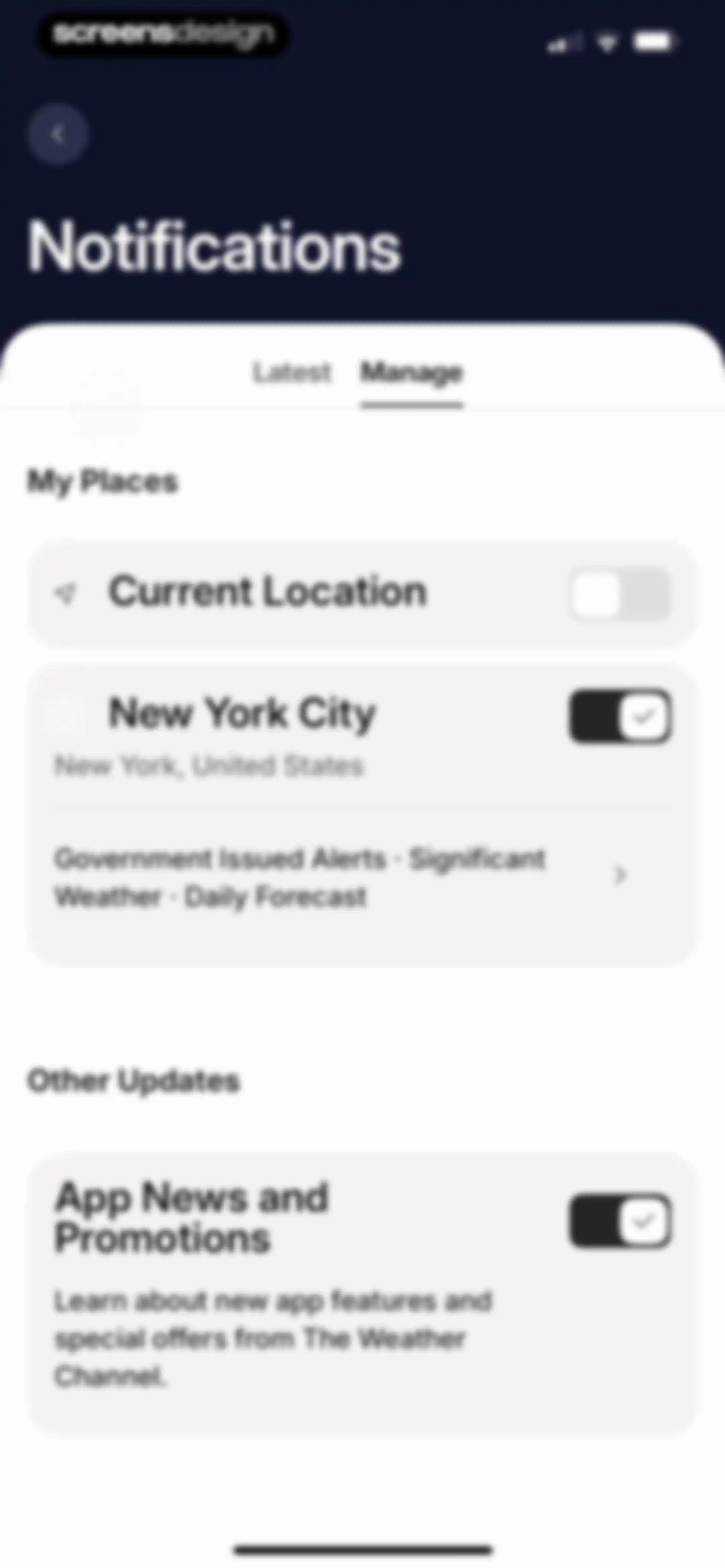
Task: Open New York City alert types settings
Action: [362, 877]
